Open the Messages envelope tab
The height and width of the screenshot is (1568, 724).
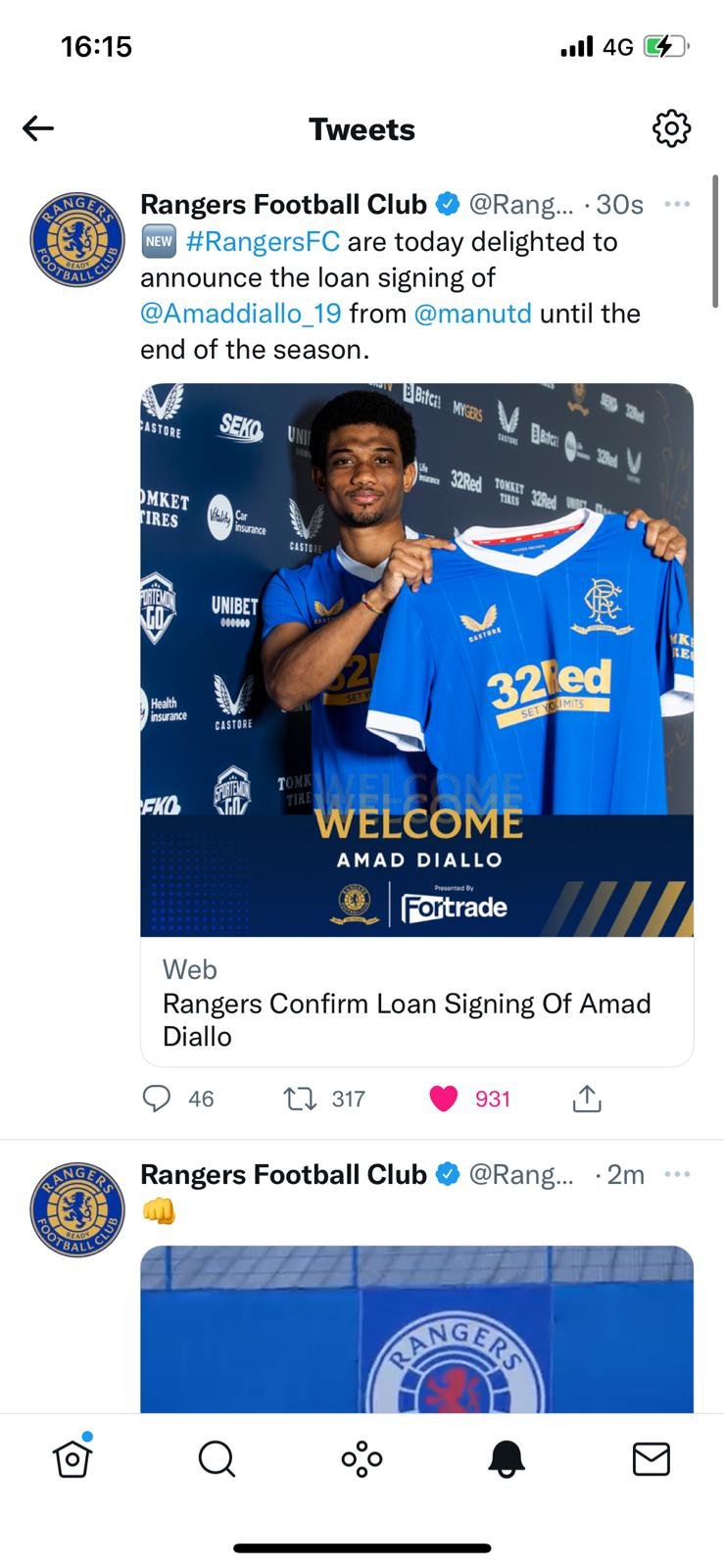coord(652,1459)
